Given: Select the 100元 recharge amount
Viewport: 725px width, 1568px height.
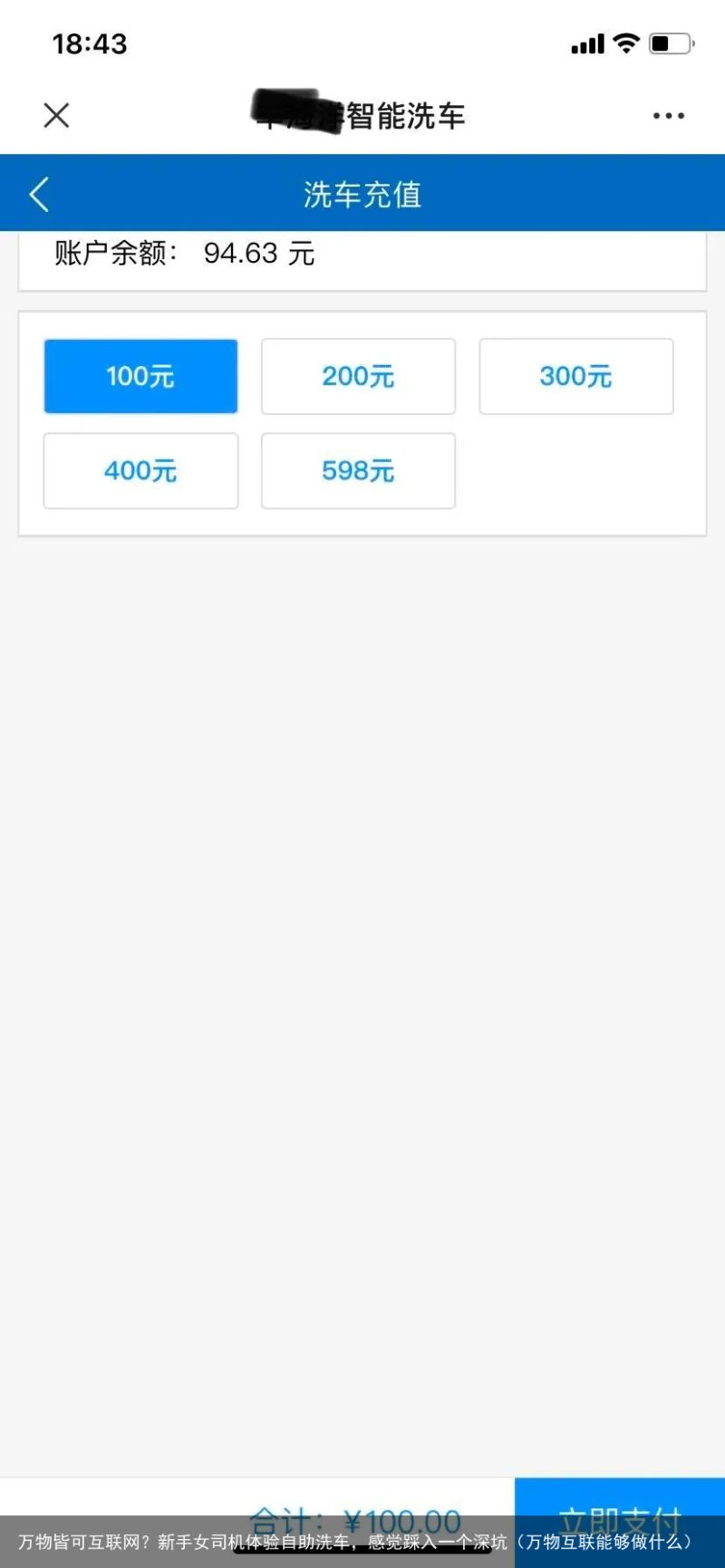Looking at the screenshot, I should click(x=140, y=376).
